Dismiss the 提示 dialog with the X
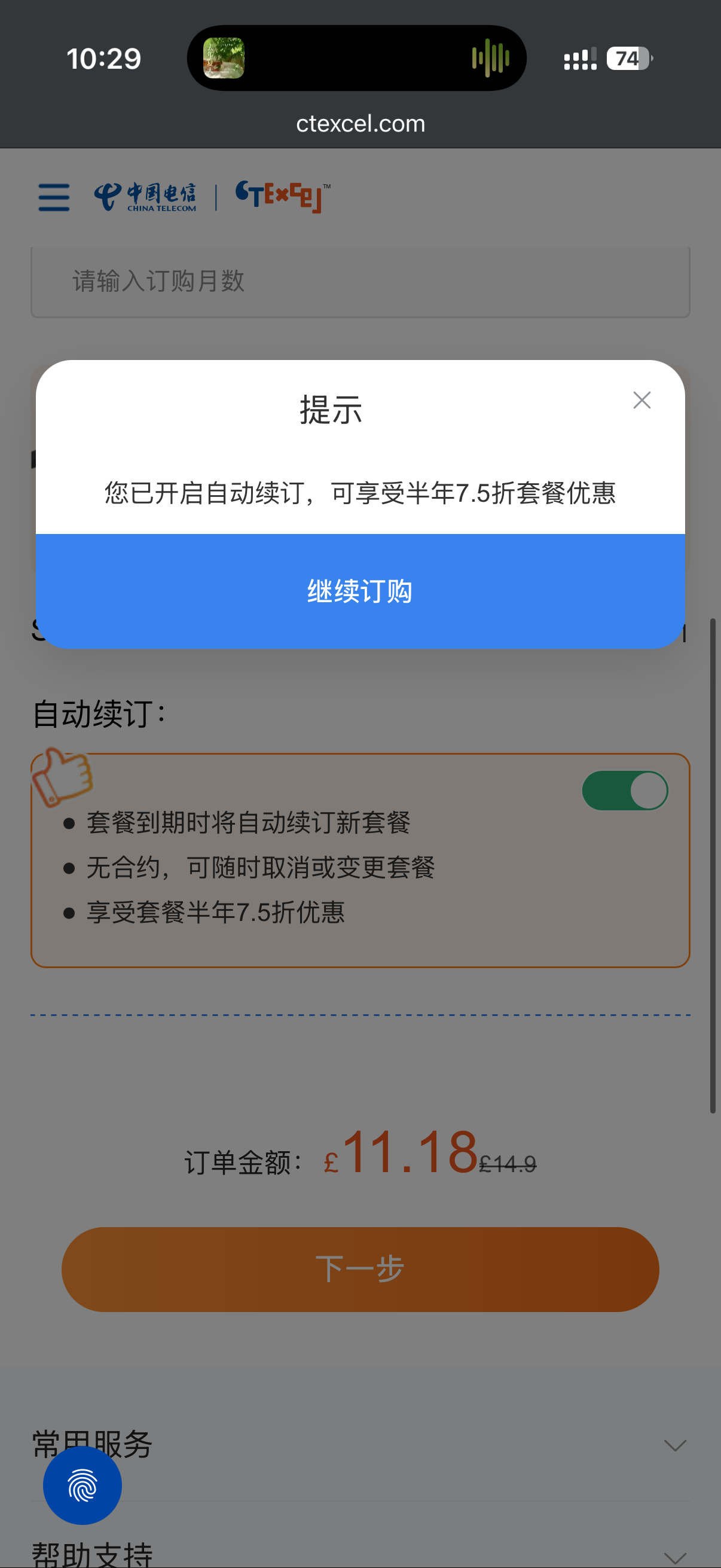The image size is (721, 1568). pos(642,400)
